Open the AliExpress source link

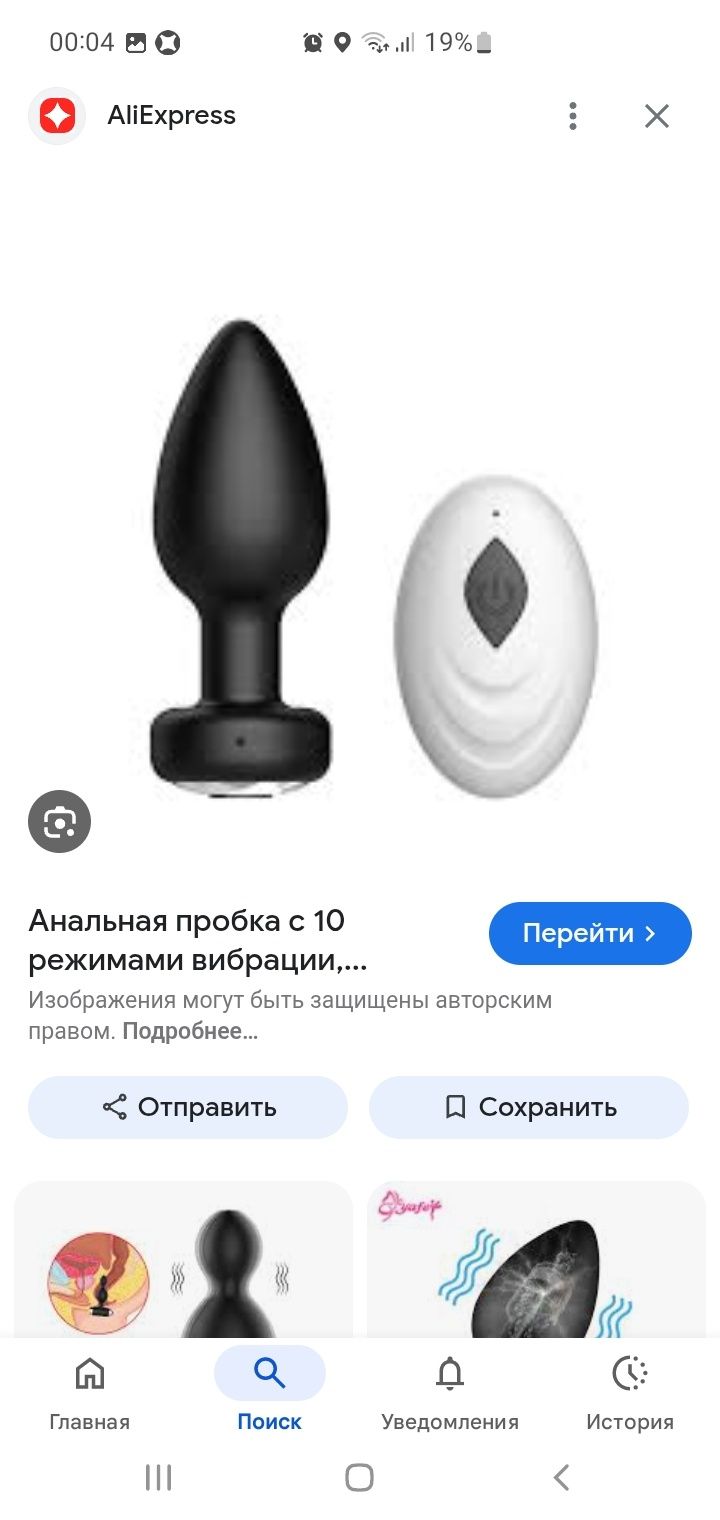(170, 116)
